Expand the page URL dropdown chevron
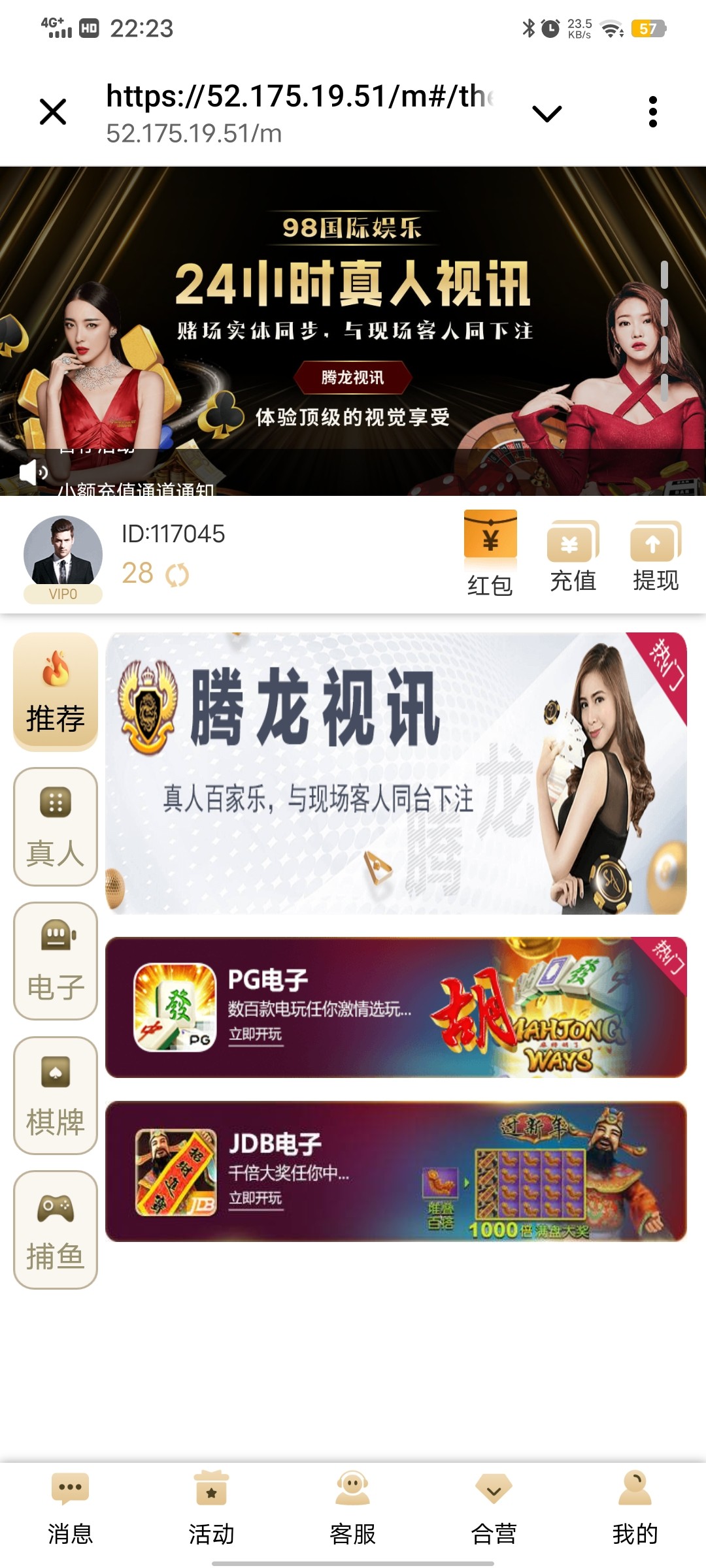 [x=546, y=113]
